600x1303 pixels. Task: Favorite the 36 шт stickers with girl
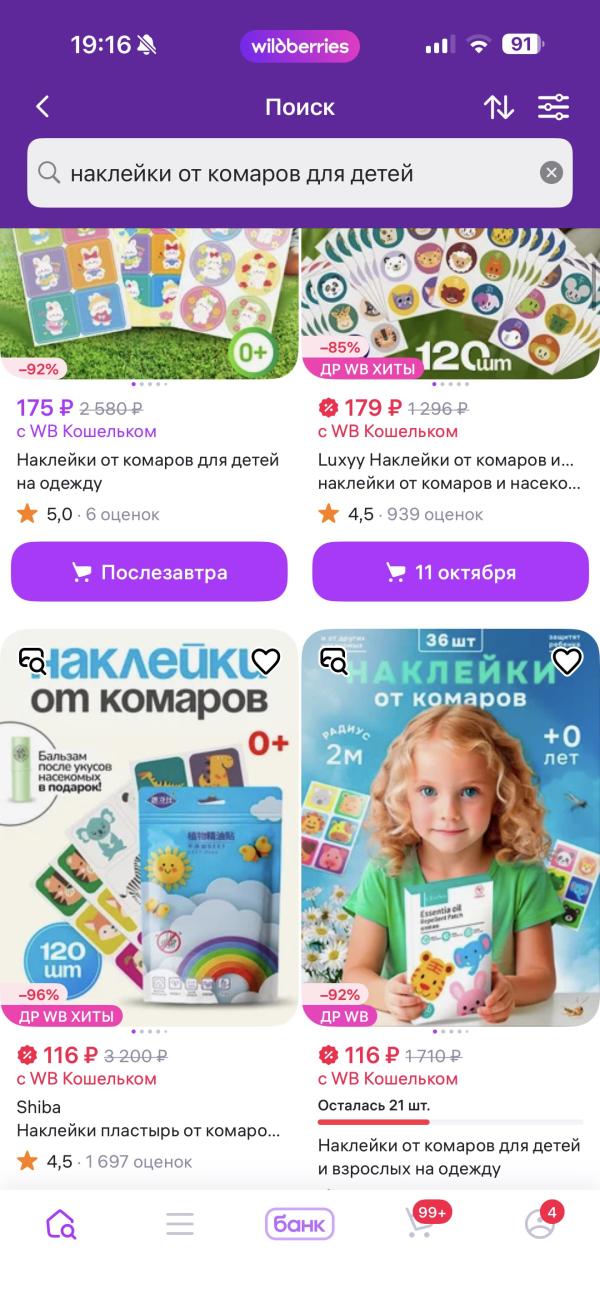[567, 661]
